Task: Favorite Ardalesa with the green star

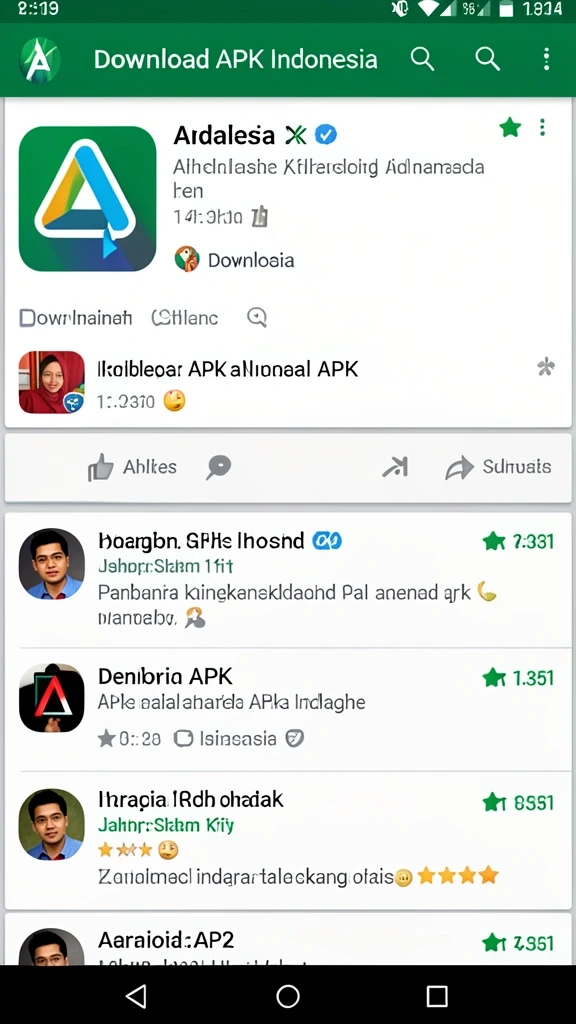Action: pyautogui.click(x=510, y=127)
